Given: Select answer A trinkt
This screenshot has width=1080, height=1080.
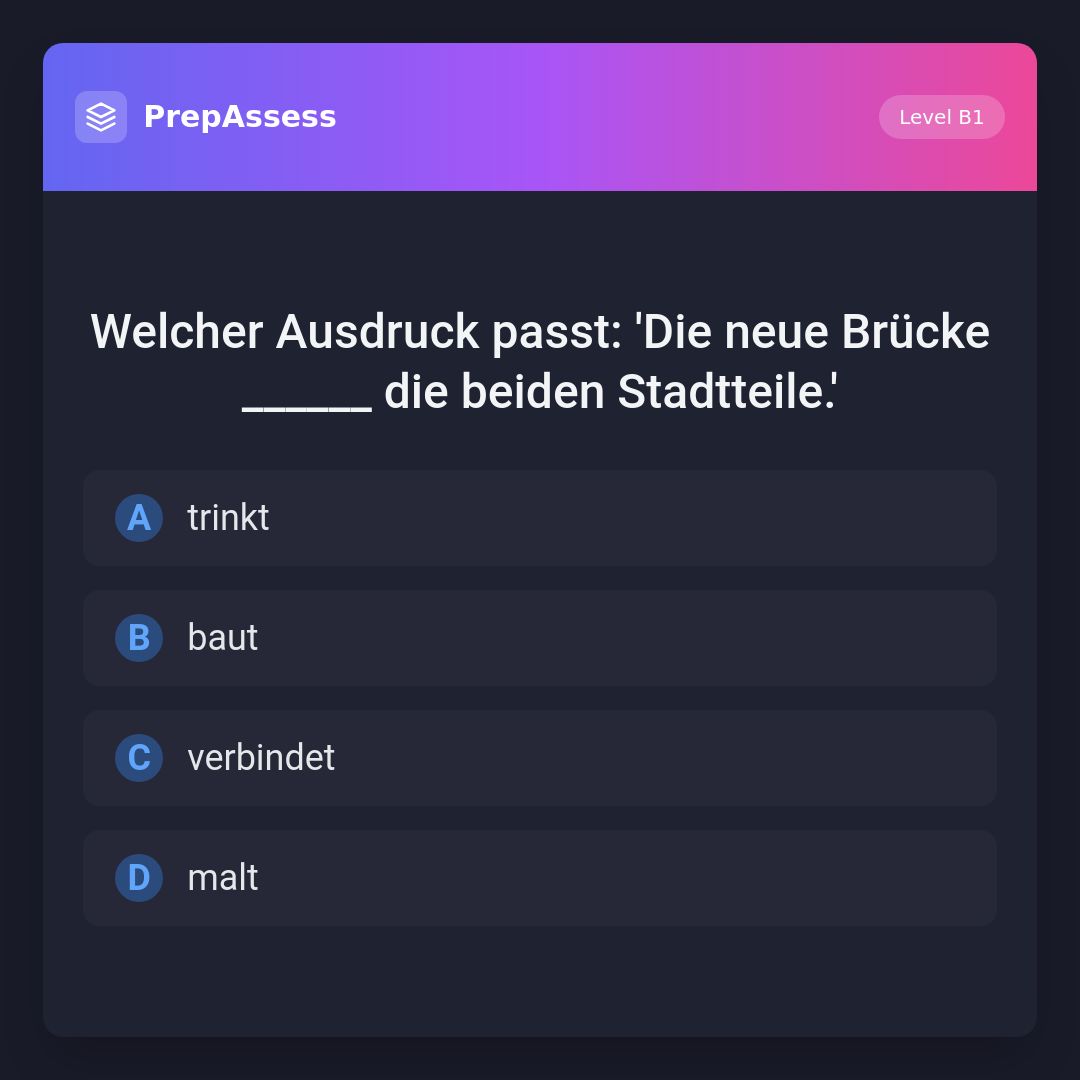Looking at the screenshot, I should (x=540, y=518).
